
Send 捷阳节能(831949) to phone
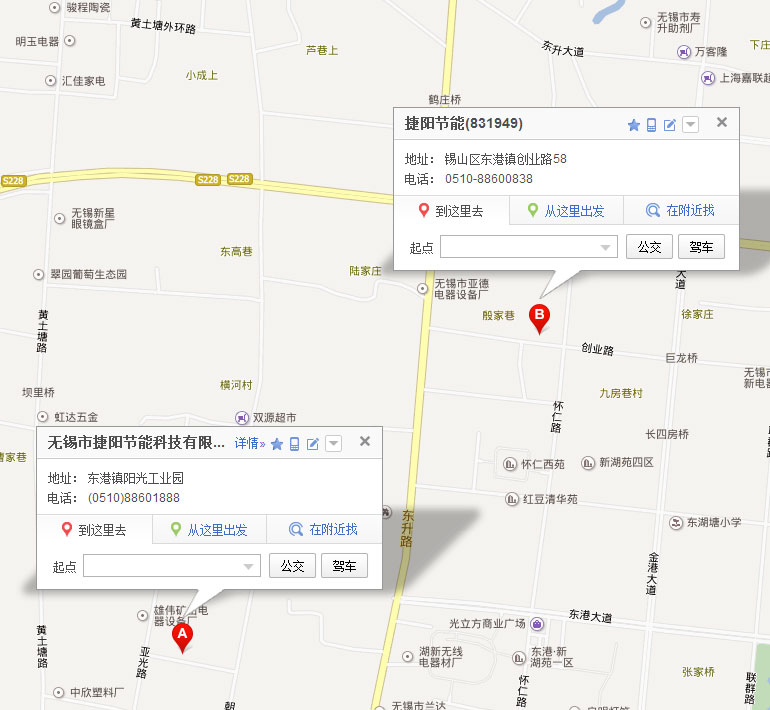tap(651, 125)
